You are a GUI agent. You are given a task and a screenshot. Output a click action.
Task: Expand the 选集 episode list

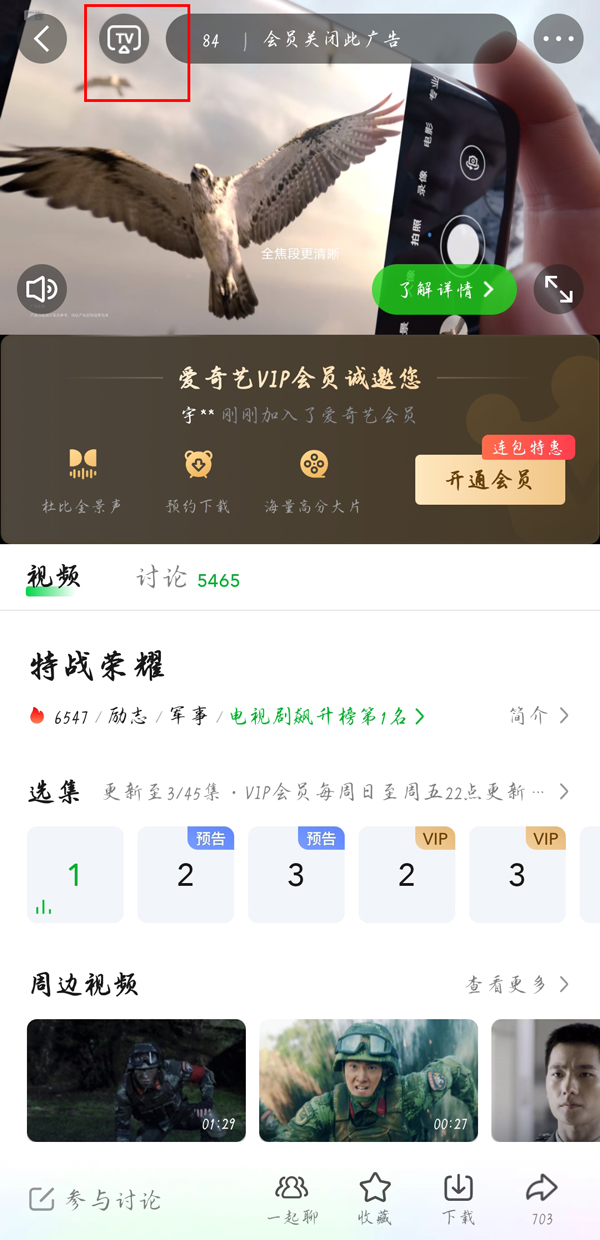point(564,792)
